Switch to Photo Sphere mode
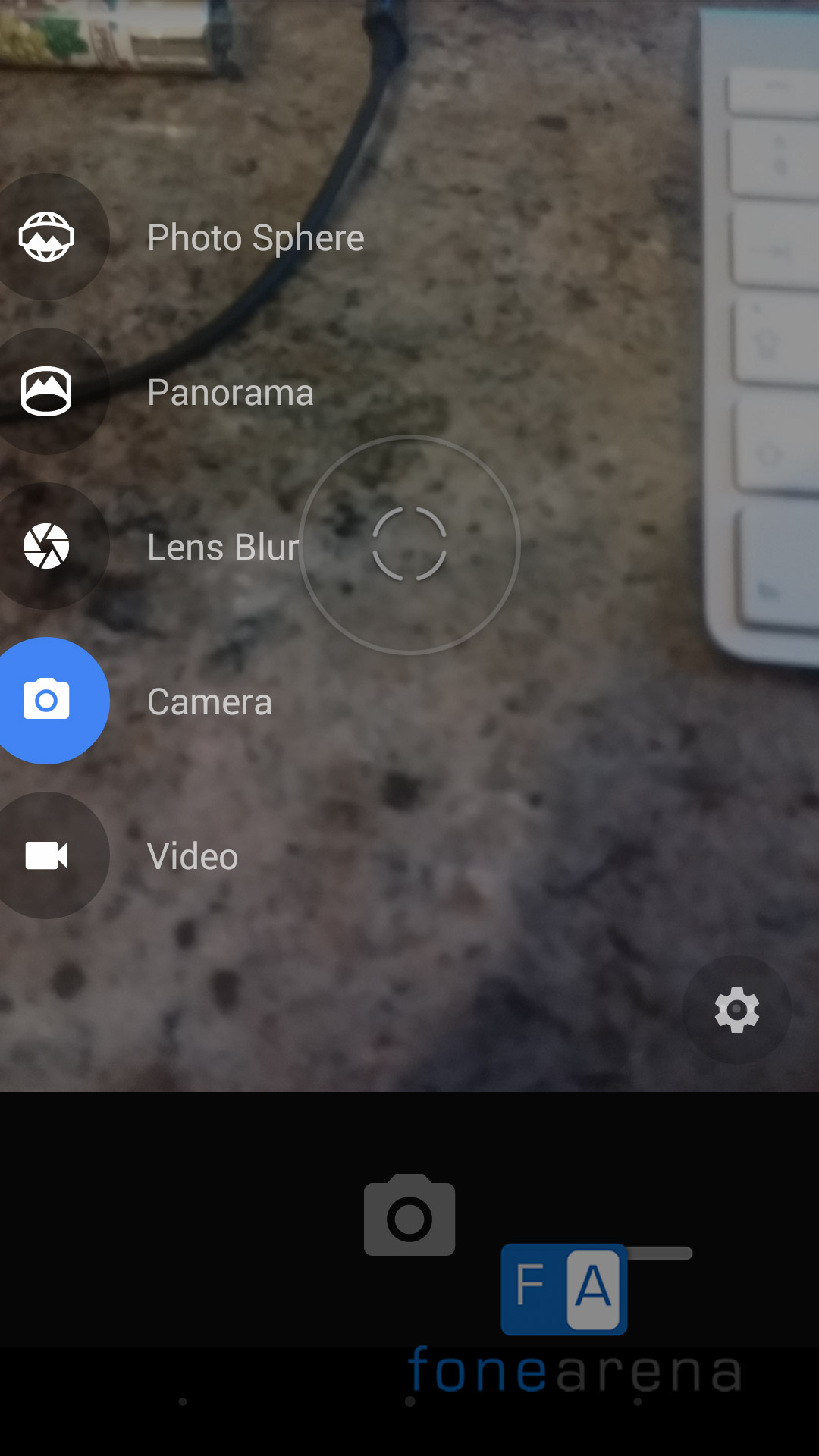 (47, 237)
